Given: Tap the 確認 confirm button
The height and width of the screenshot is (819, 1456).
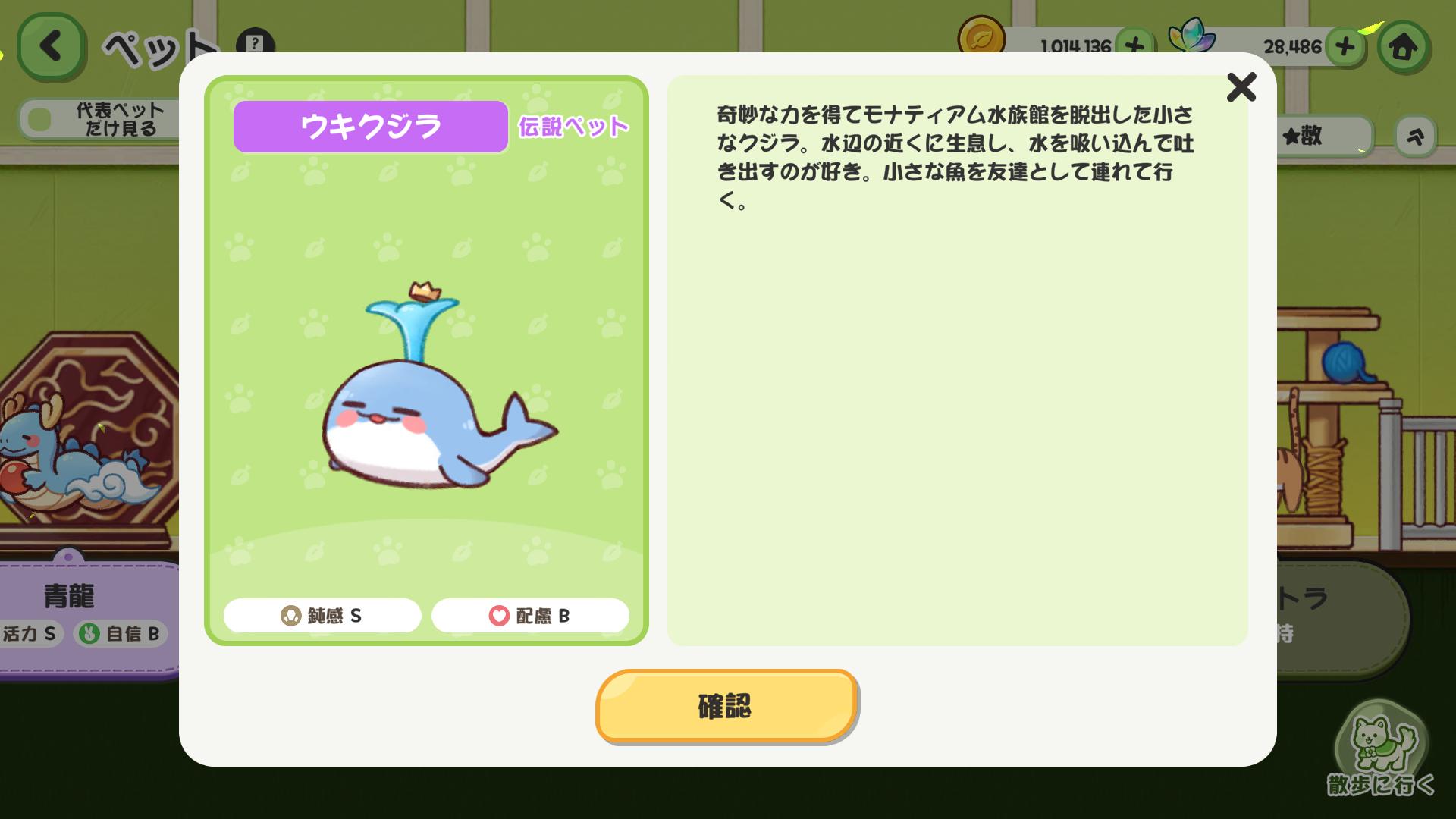Looking at the screenshot, I should pos(726,706).
